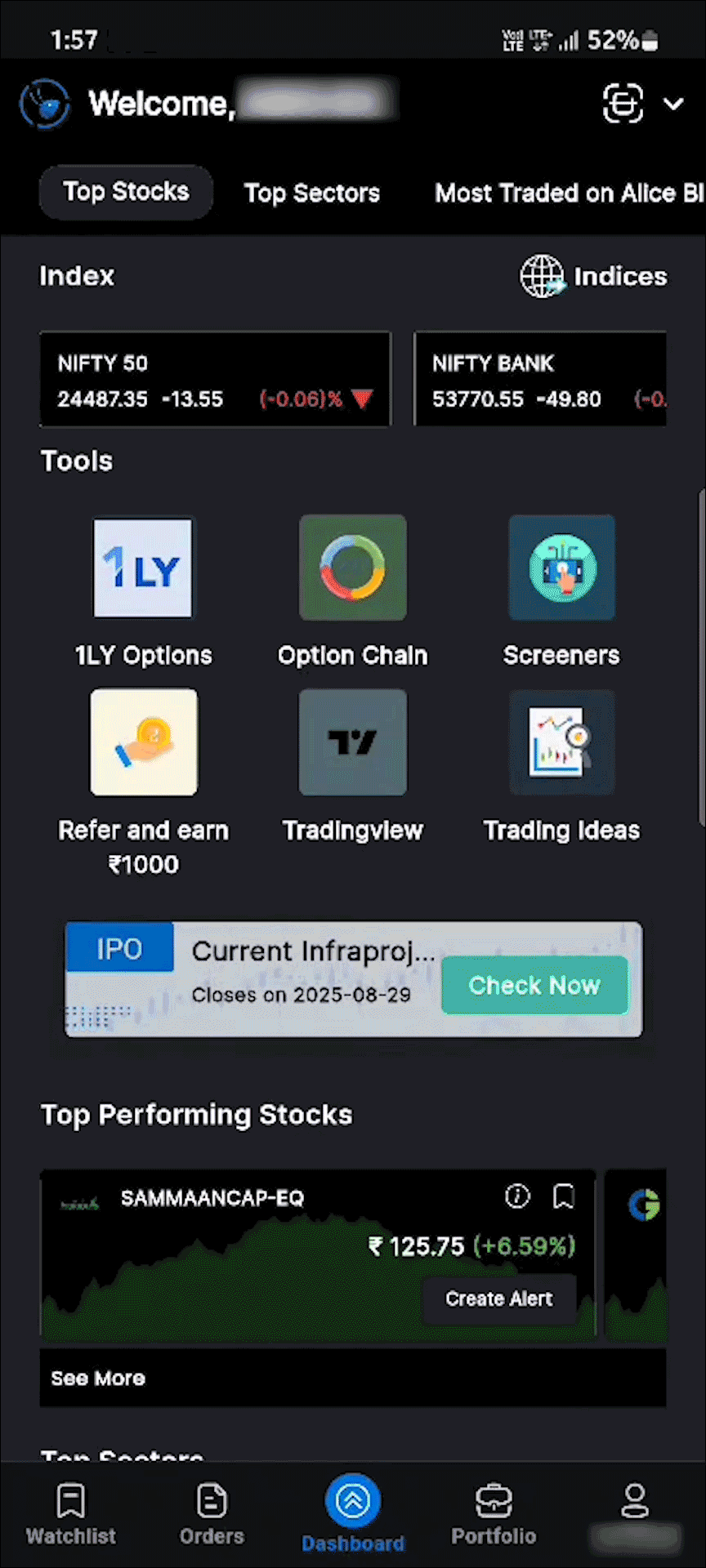
Task: Open the NIFTY BANK index card
Action: pyautogui.click(x=539, y=380)
